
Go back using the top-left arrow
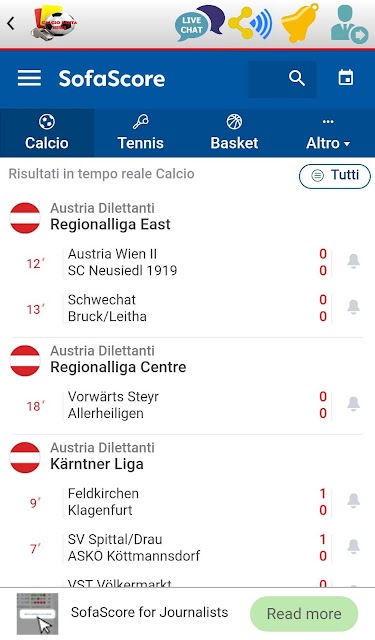(x=11, y=23)
